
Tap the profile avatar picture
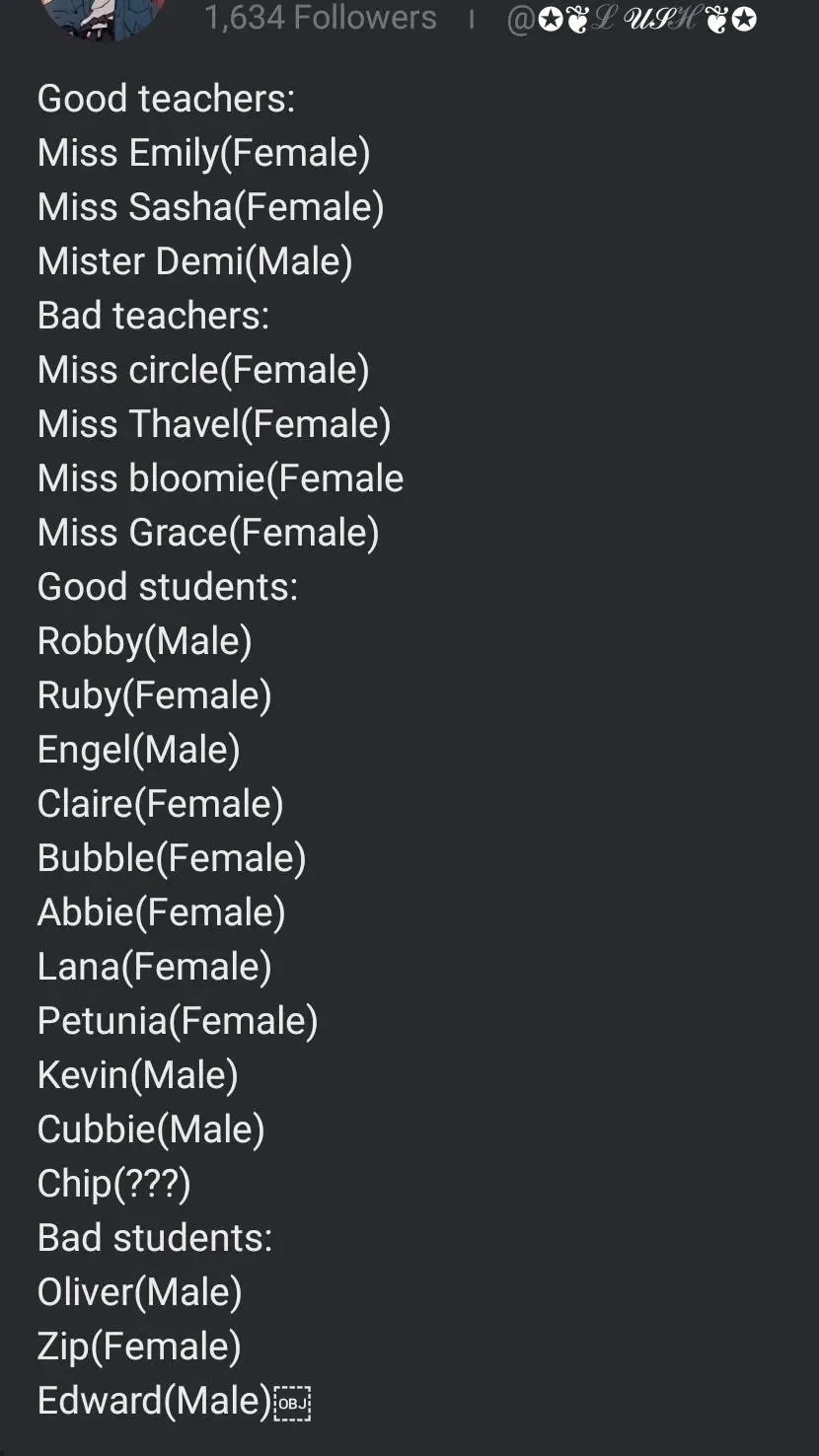point(102,15)
